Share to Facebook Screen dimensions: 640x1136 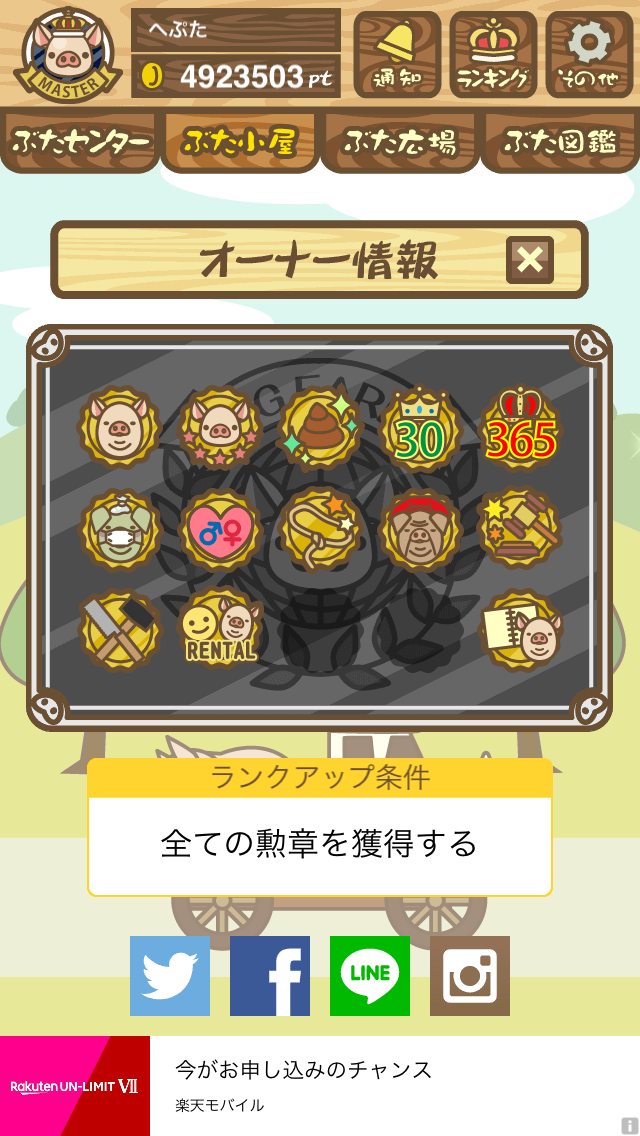(270, 976)
